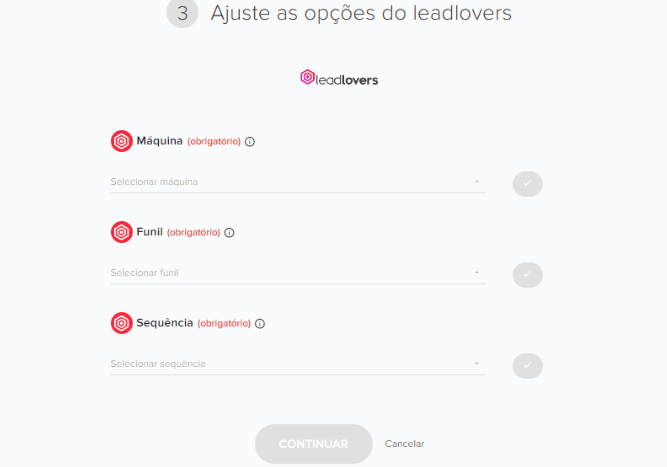The width and height of the screenshot is (667, 467).
Task: Tap the CONTINUAR button
Action: point(313,444)
